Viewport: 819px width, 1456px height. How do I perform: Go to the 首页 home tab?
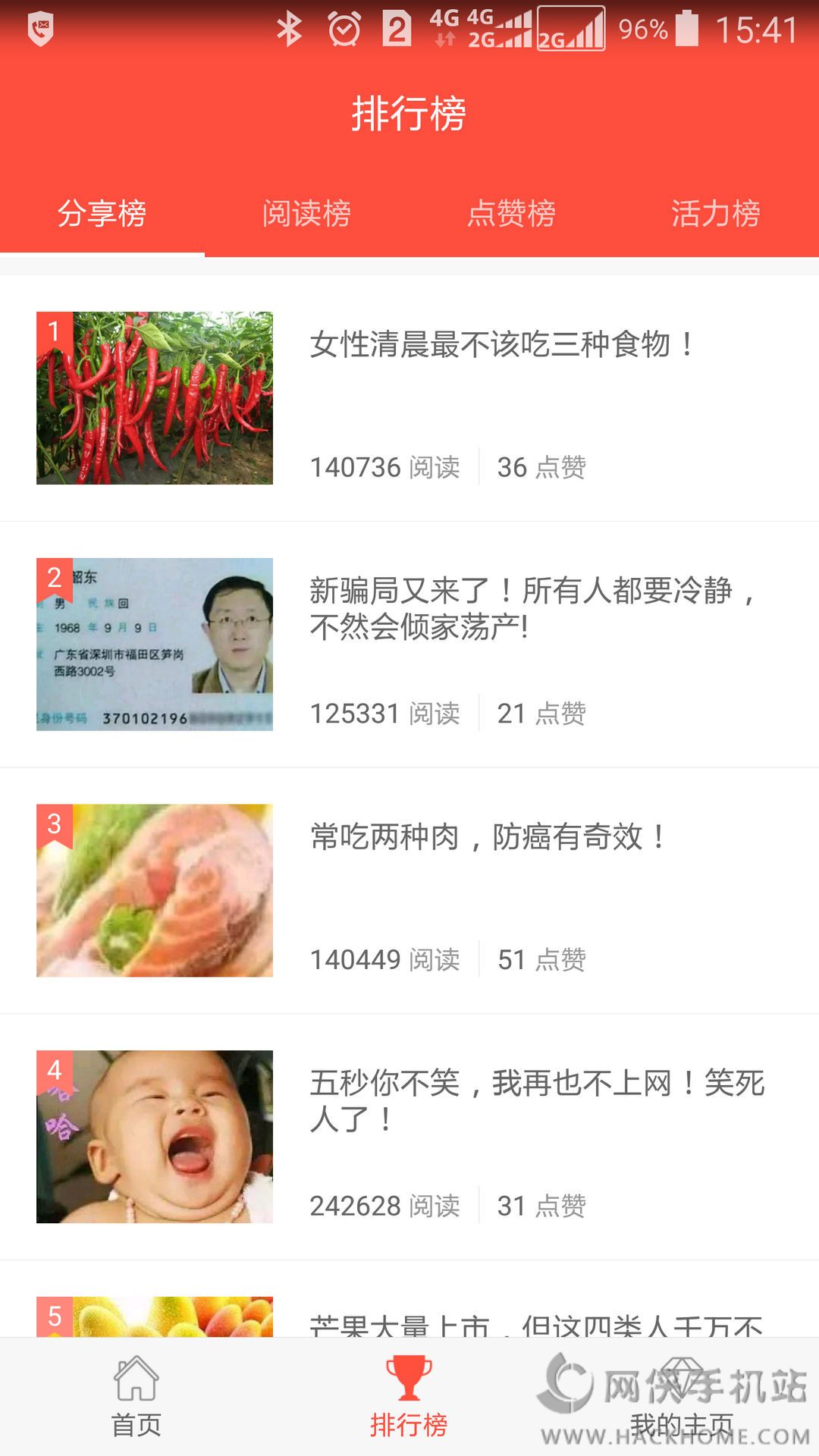coord(136,1397)
